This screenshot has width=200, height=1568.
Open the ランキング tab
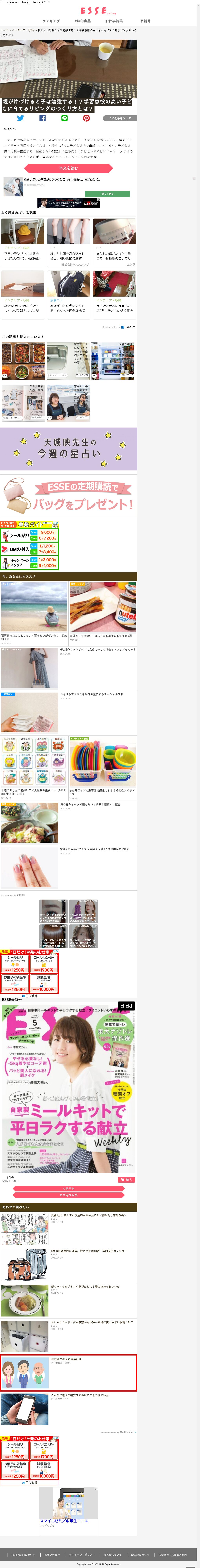[51, 21]
